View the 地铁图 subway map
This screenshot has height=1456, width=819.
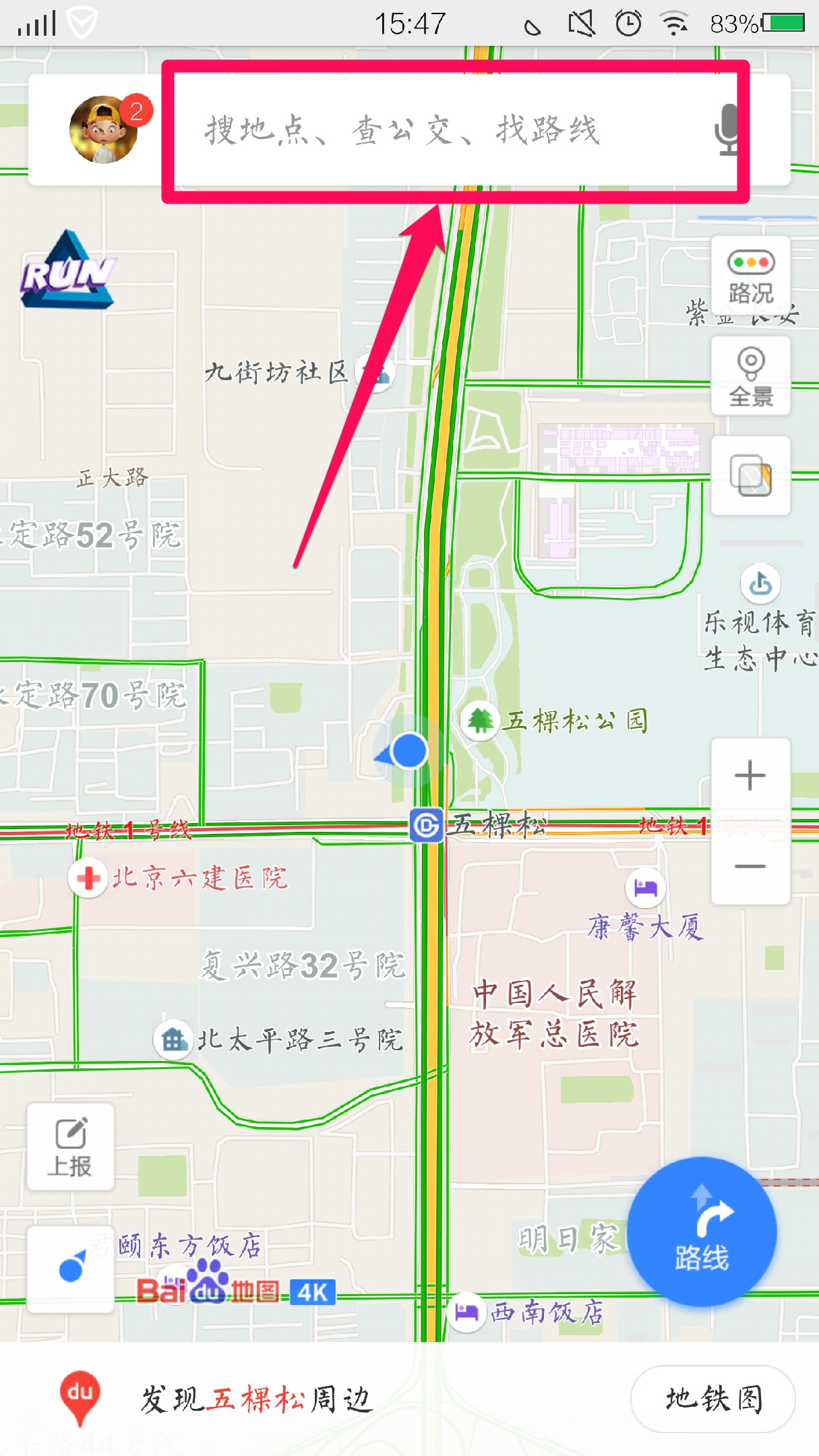712,1399
